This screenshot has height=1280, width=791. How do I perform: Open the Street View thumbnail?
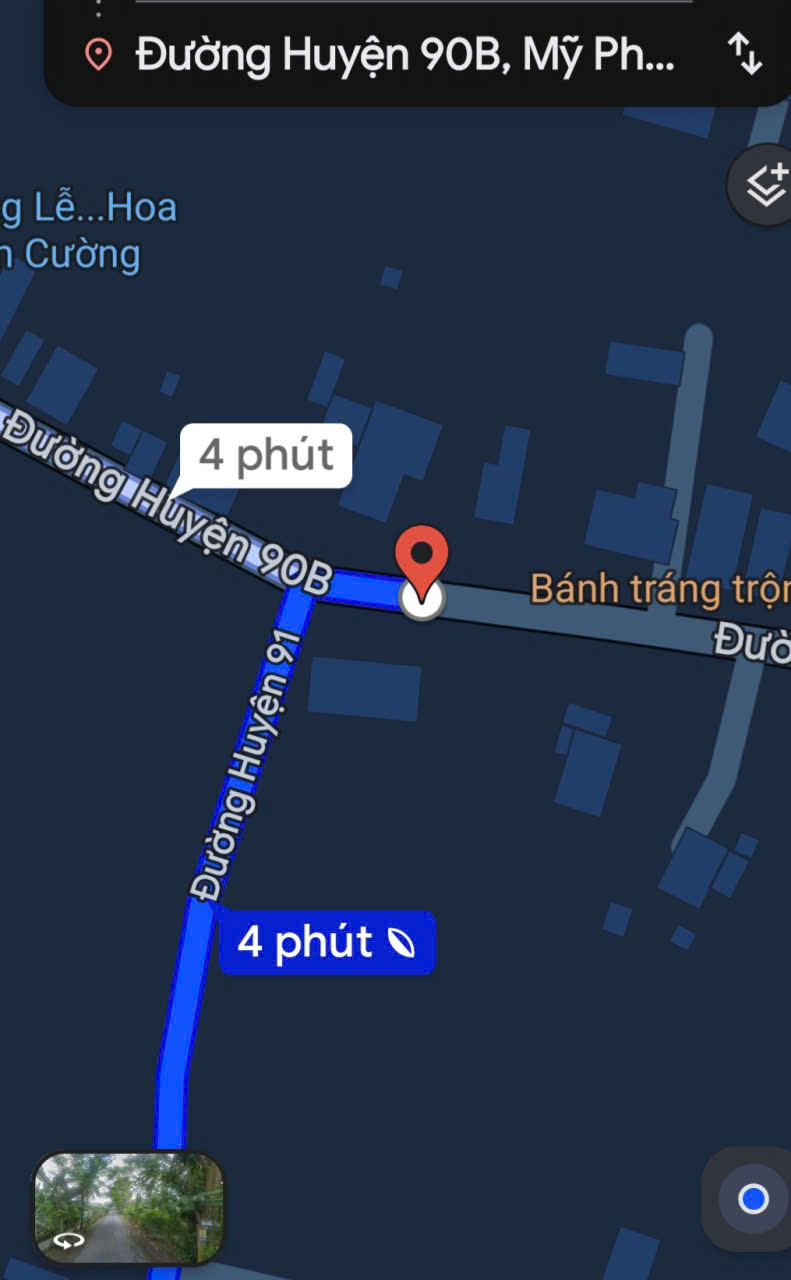point(128,1207)
